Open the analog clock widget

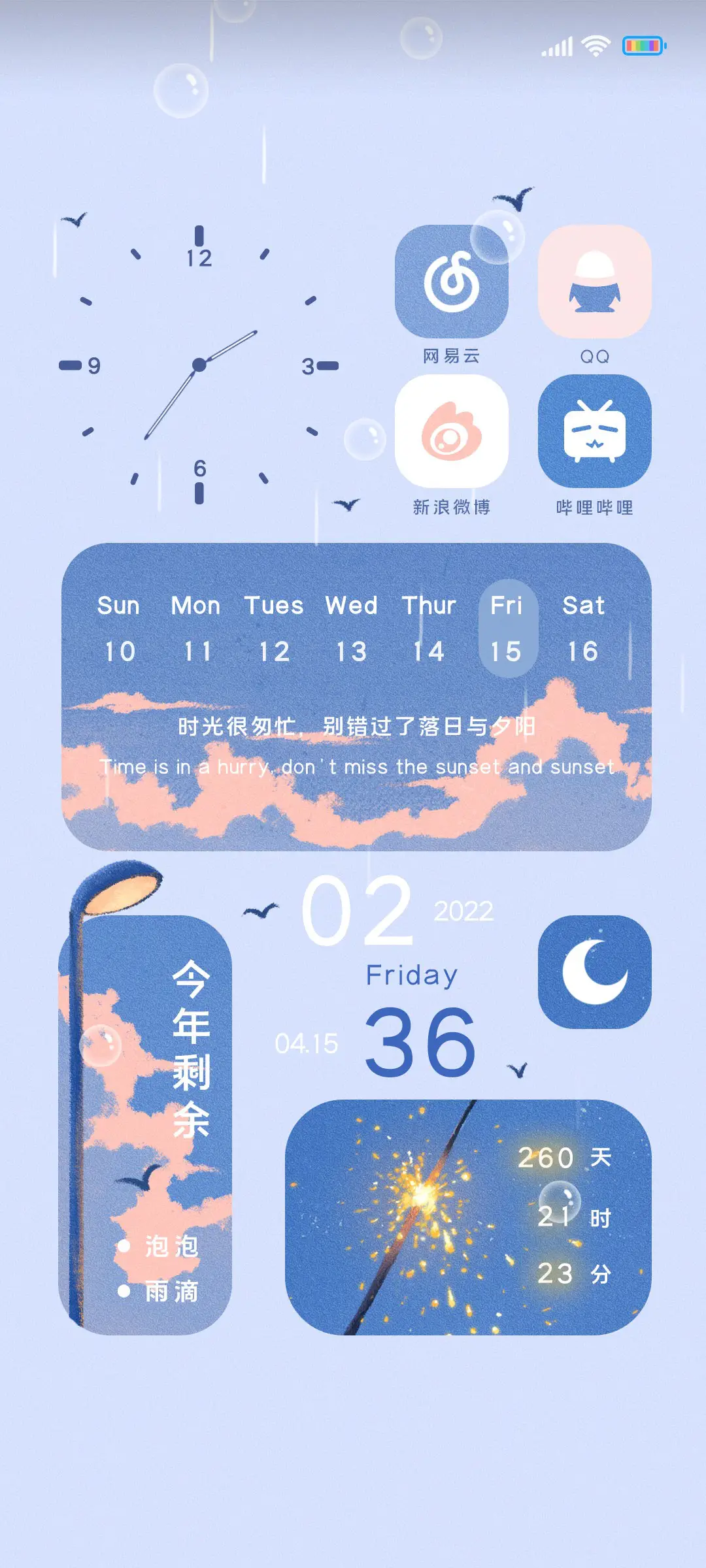coord(199,365)
